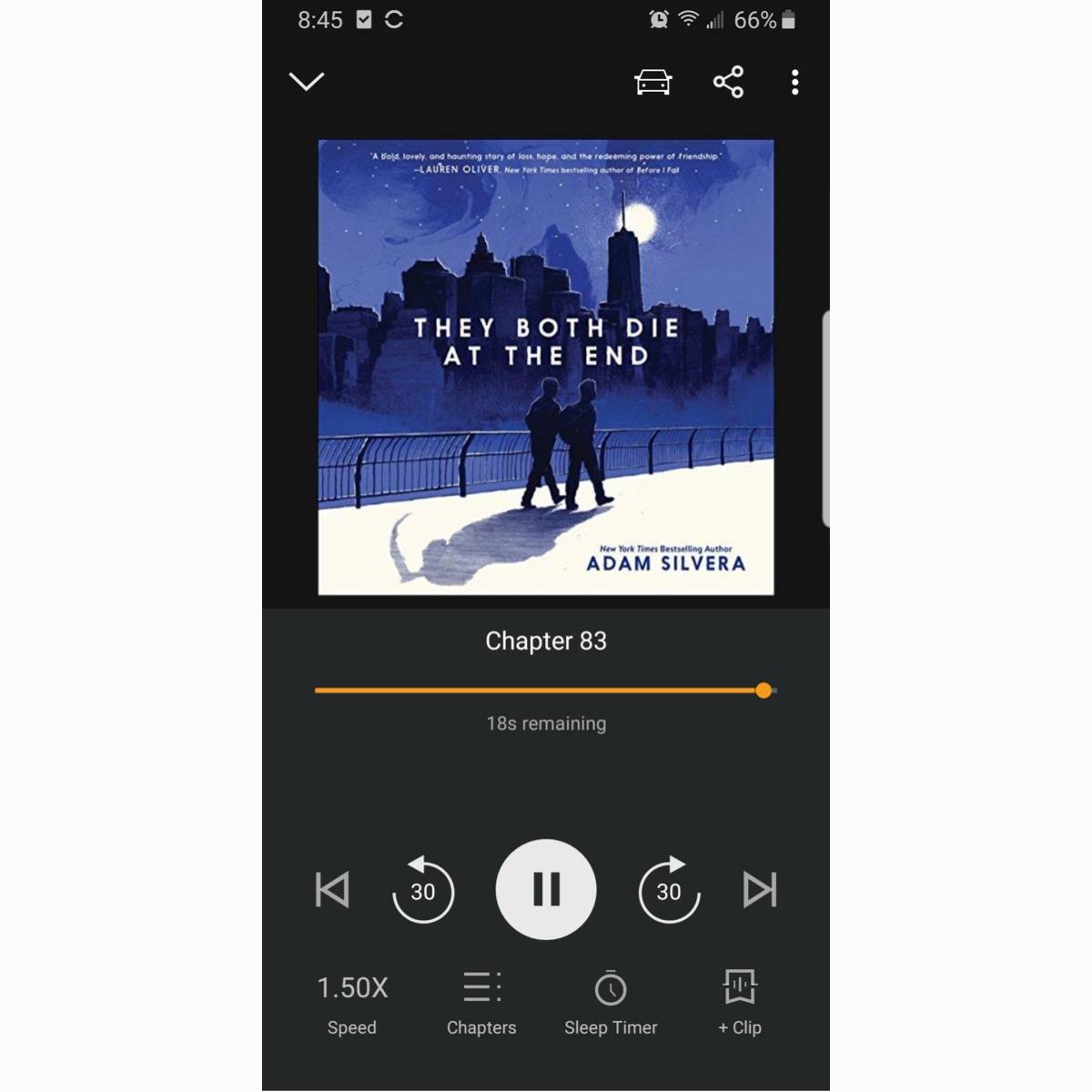Set a Sleep Timer
Image resolution: width=1092 pixels, height=1092 pixels.
click(x=611, y=1003)
